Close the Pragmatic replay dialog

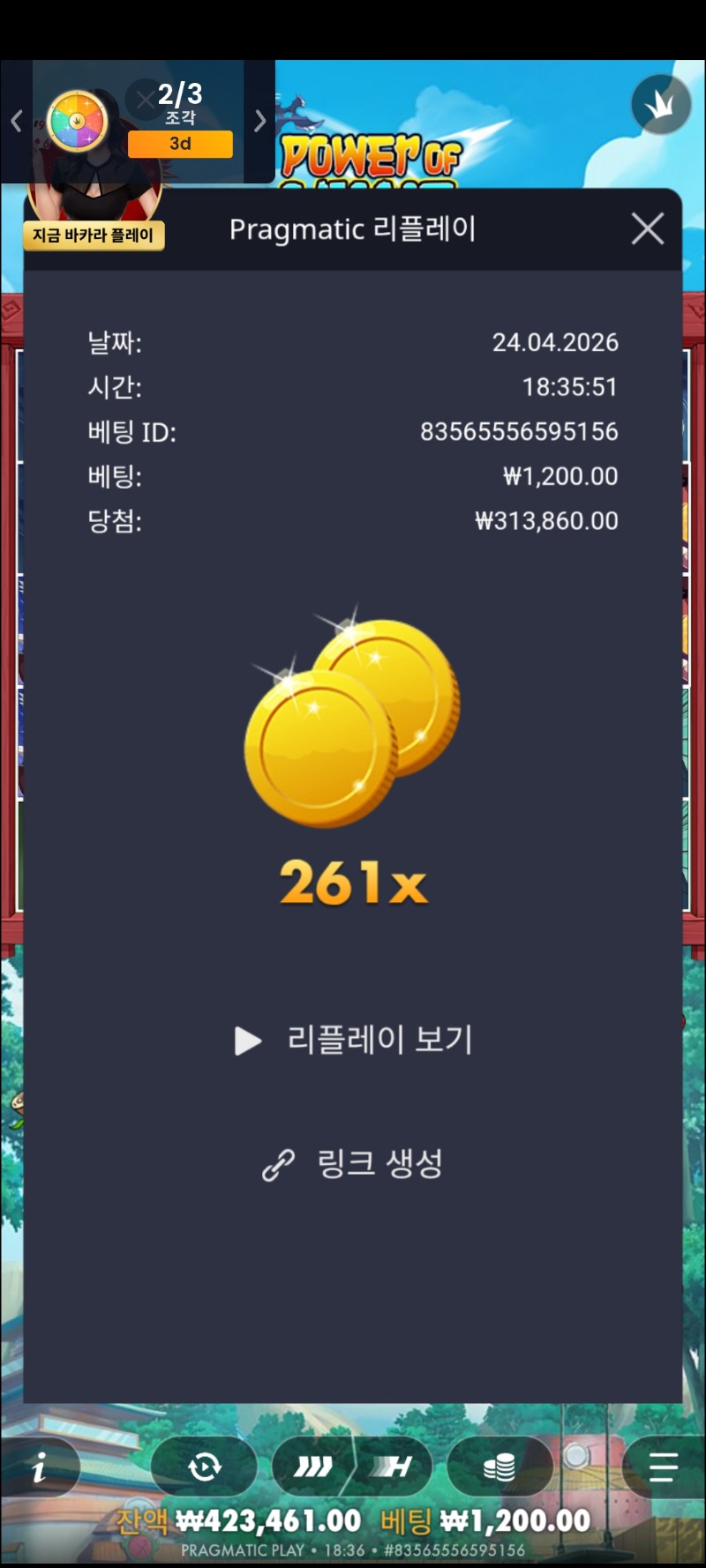point(647,229)
